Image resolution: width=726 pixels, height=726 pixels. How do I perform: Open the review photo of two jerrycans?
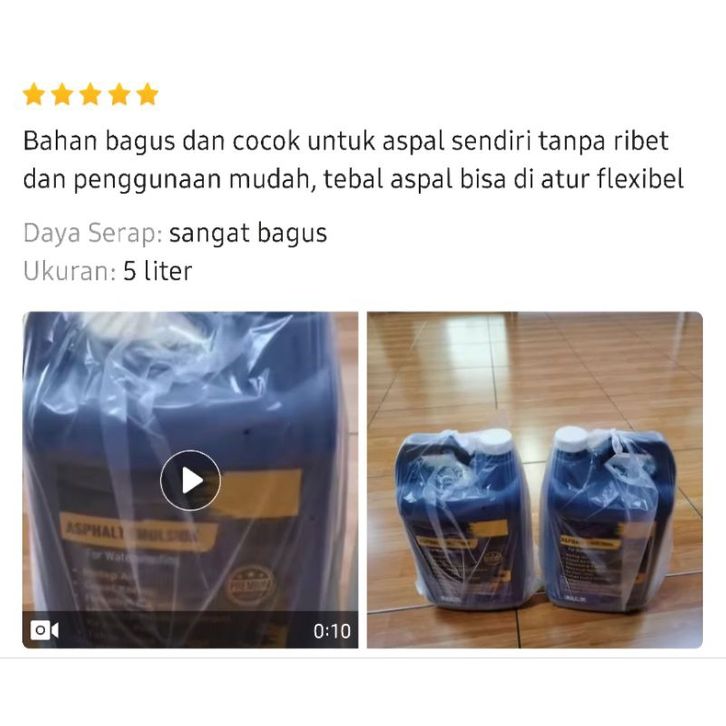point(534,480)
